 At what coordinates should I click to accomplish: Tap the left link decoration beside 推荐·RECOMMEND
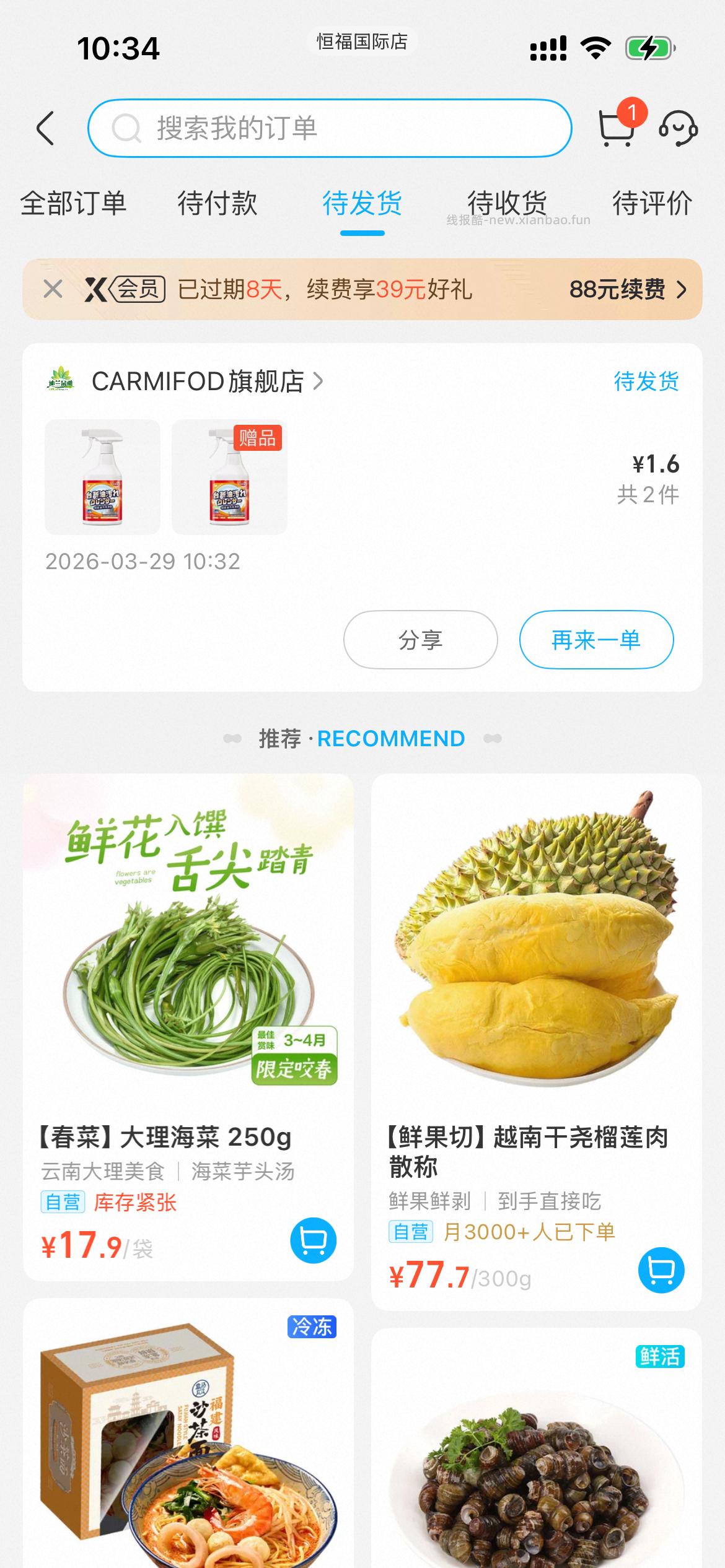232,738
